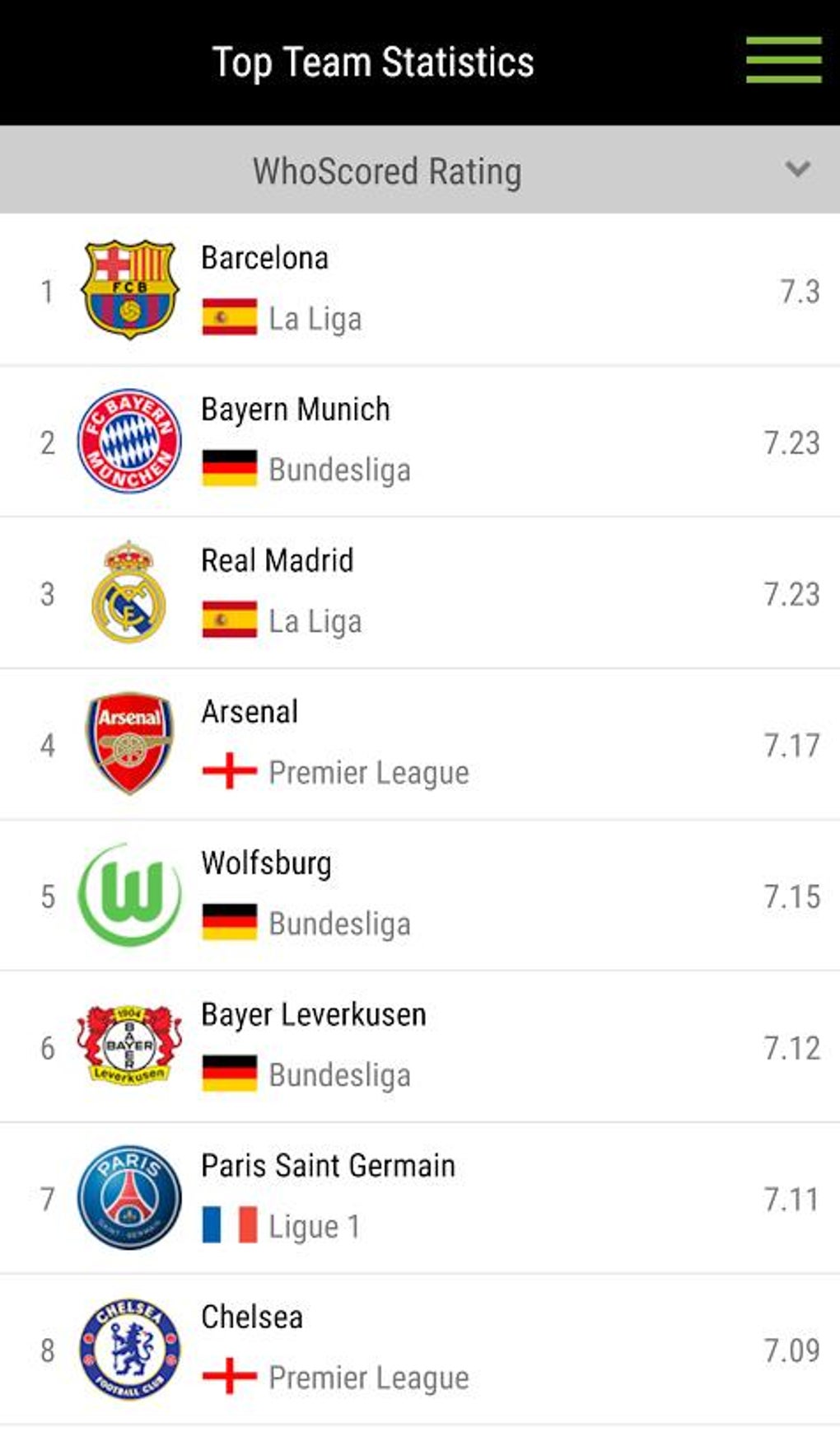Image resolution: width=840 pixels, height=1432 pixels.
Task: Open Arsenal's team page
Action: (x=250, y=713)
